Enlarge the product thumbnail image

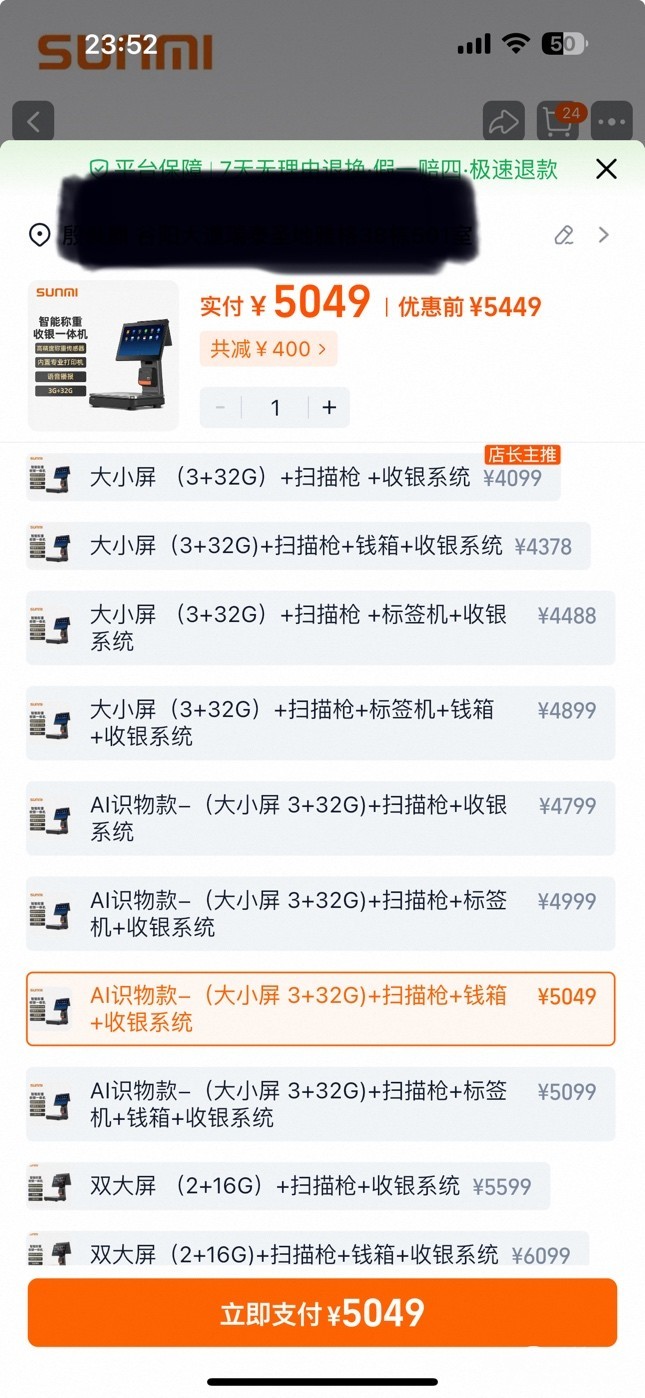tap(103, 355)
